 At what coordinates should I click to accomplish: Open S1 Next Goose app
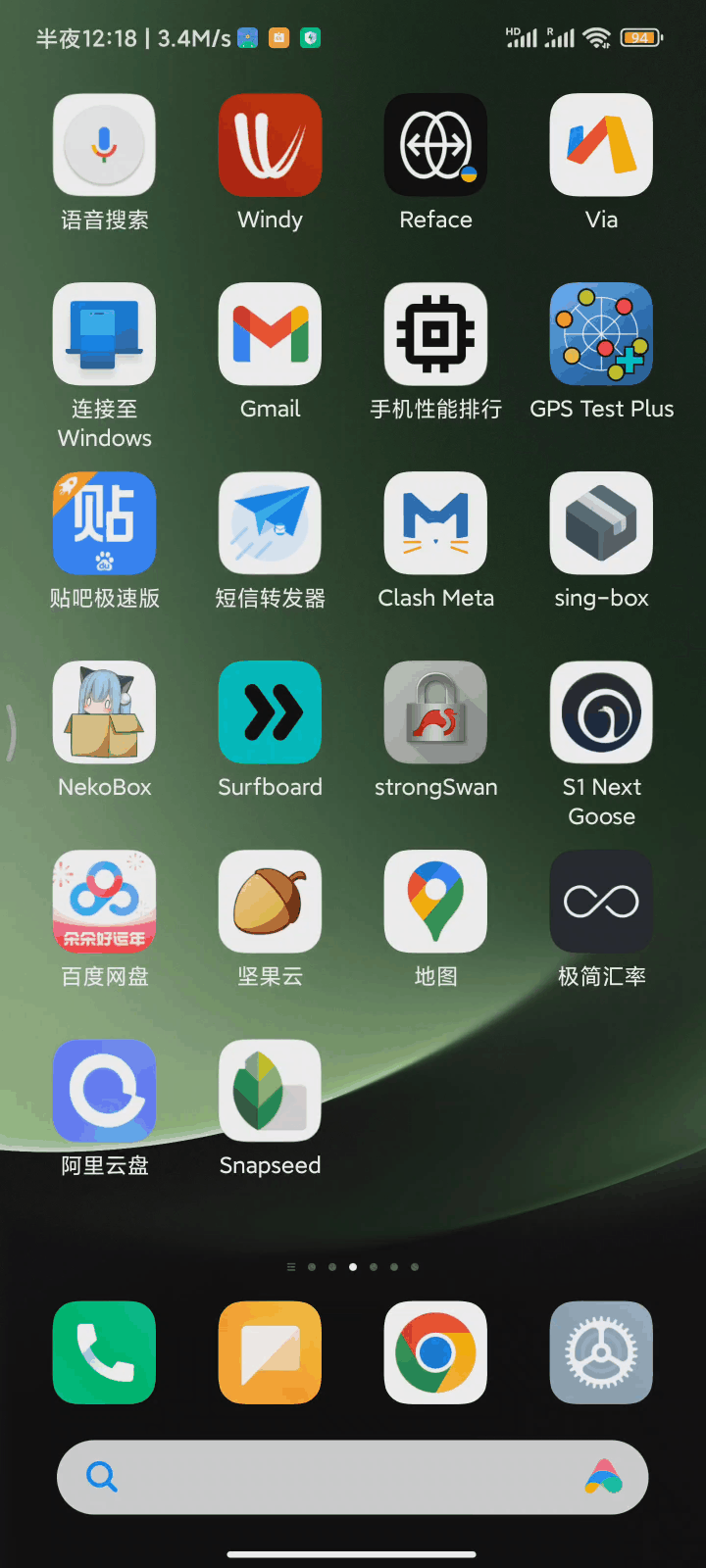601,712
